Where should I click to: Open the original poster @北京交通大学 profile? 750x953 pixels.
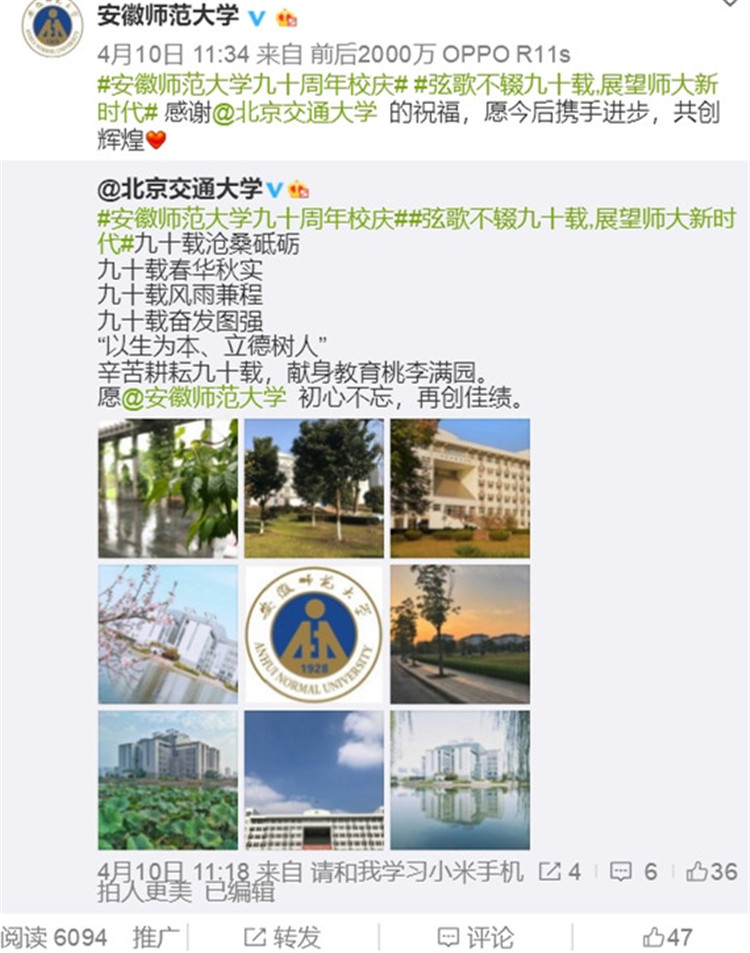pos(180,188)
